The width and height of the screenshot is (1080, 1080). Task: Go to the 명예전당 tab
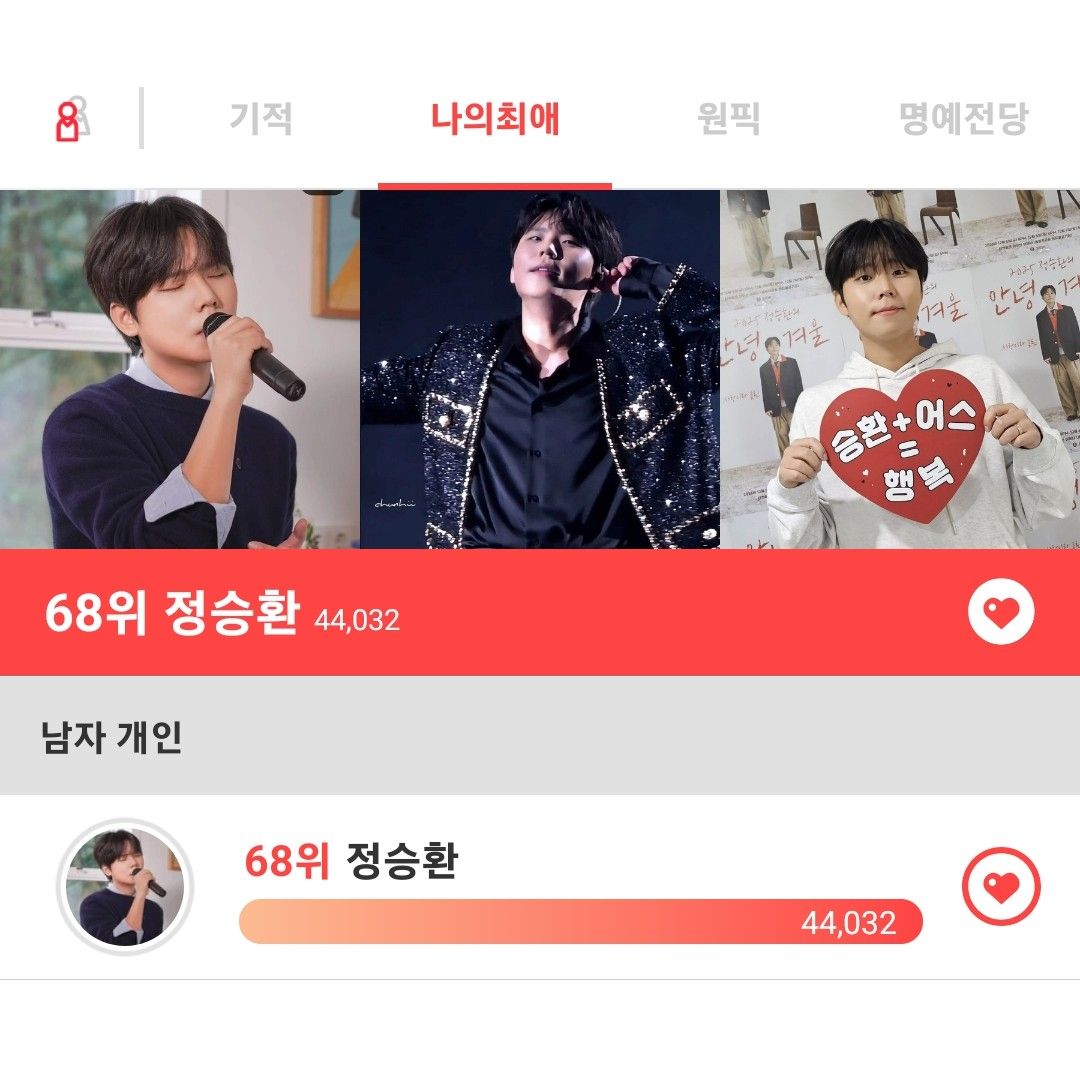962,119
